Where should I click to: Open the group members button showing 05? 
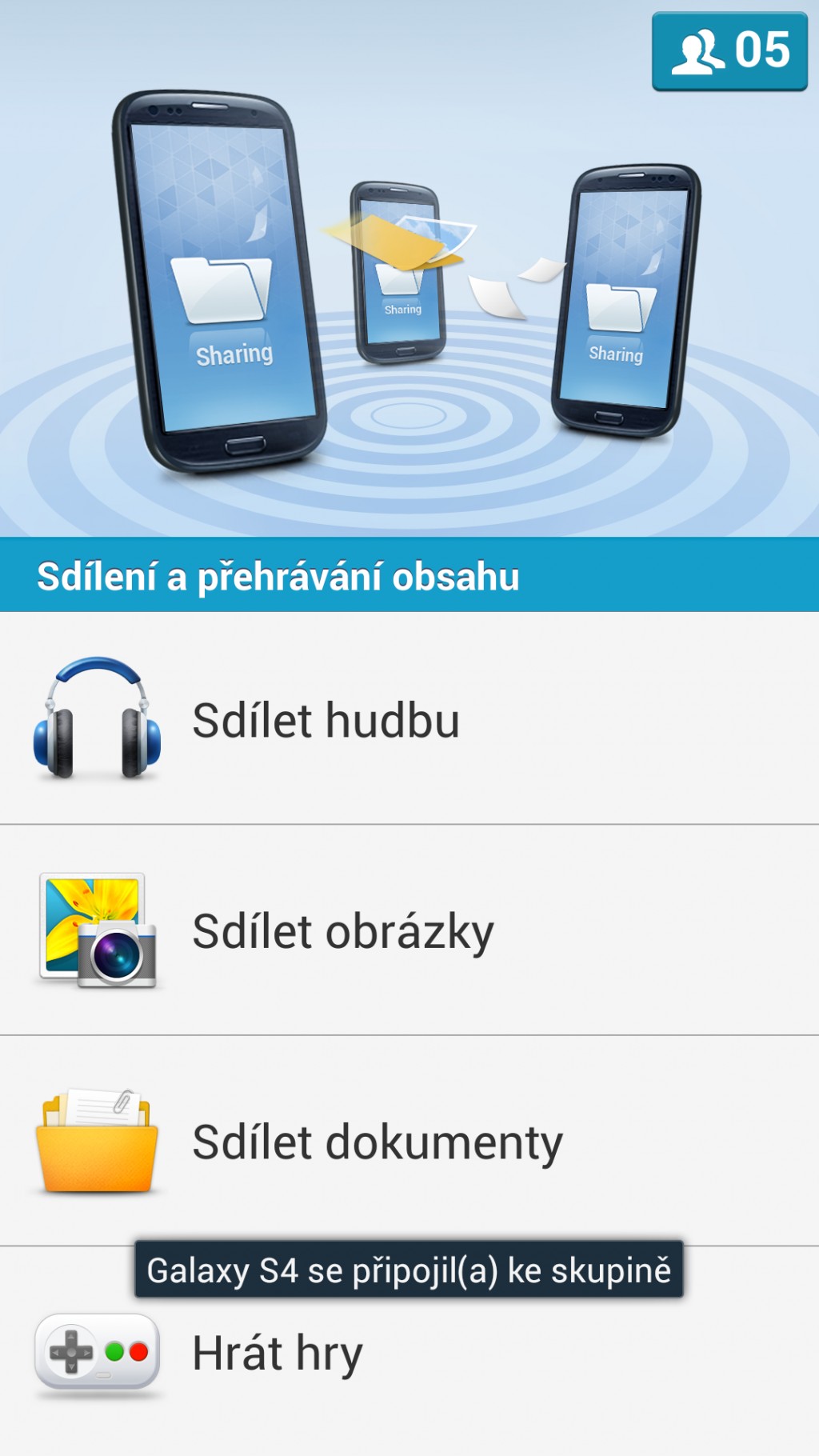(729, 51)
